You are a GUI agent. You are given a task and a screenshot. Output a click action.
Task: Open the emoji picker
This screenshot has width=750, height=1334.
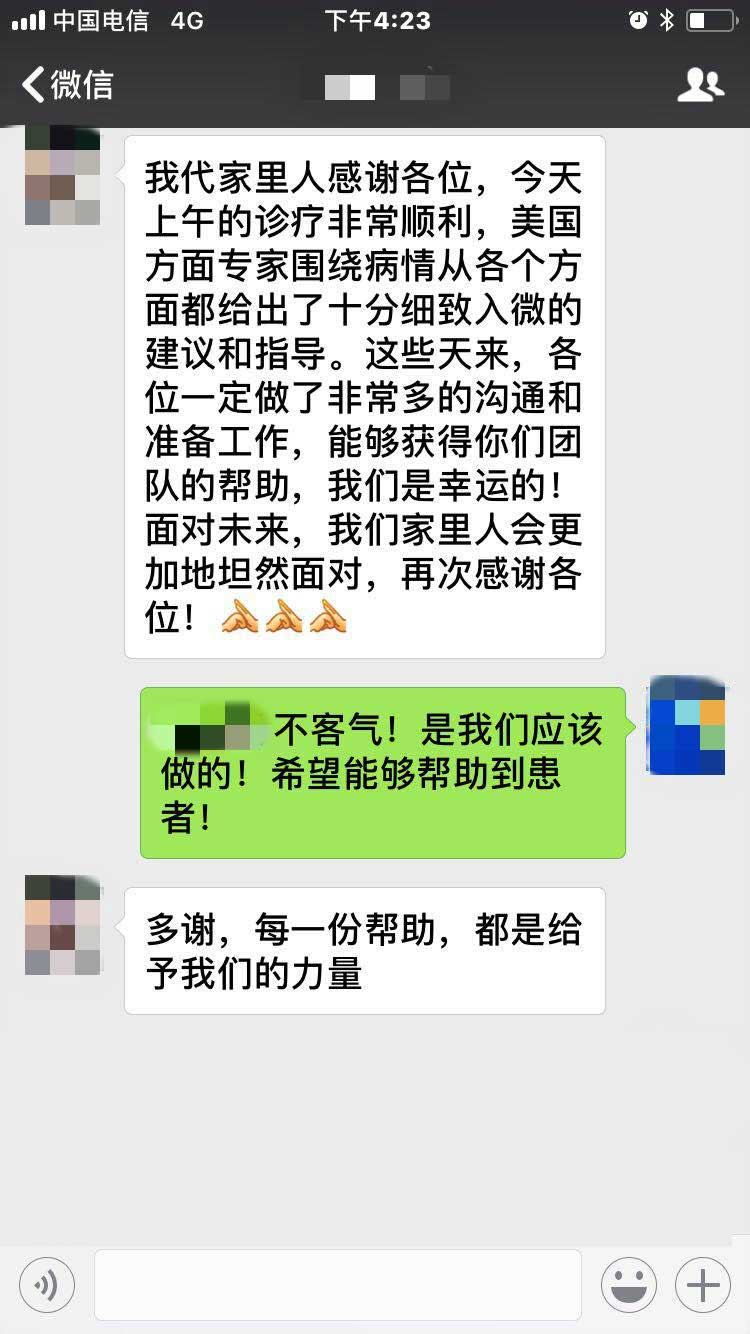coord(628,1285)
